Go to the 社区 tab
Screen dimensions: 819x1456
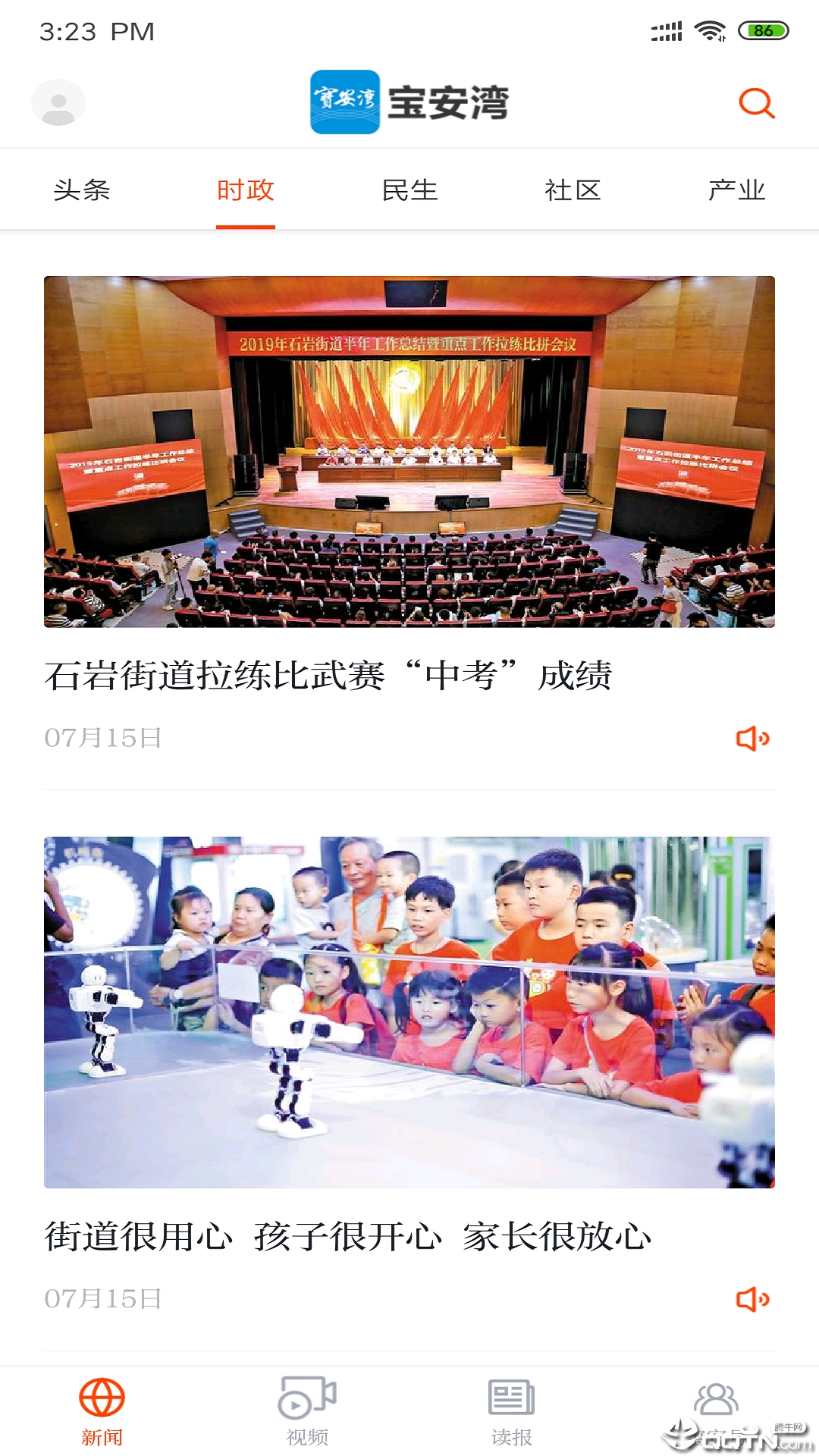(573, 190)
